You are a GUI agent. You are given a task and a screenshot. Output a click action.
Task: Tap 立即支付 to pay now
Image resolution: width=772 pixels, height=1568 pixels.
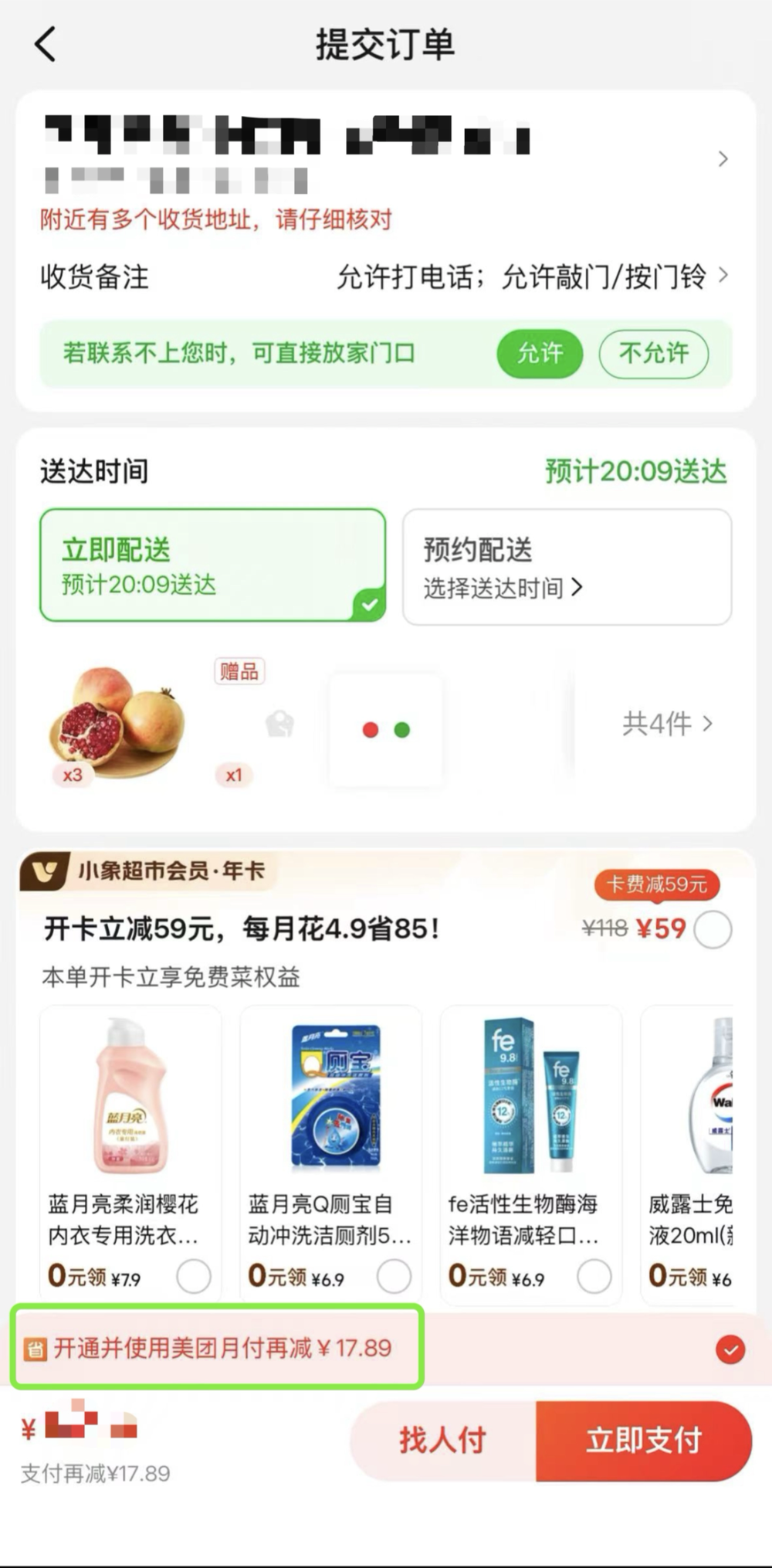coord(644,1441)
